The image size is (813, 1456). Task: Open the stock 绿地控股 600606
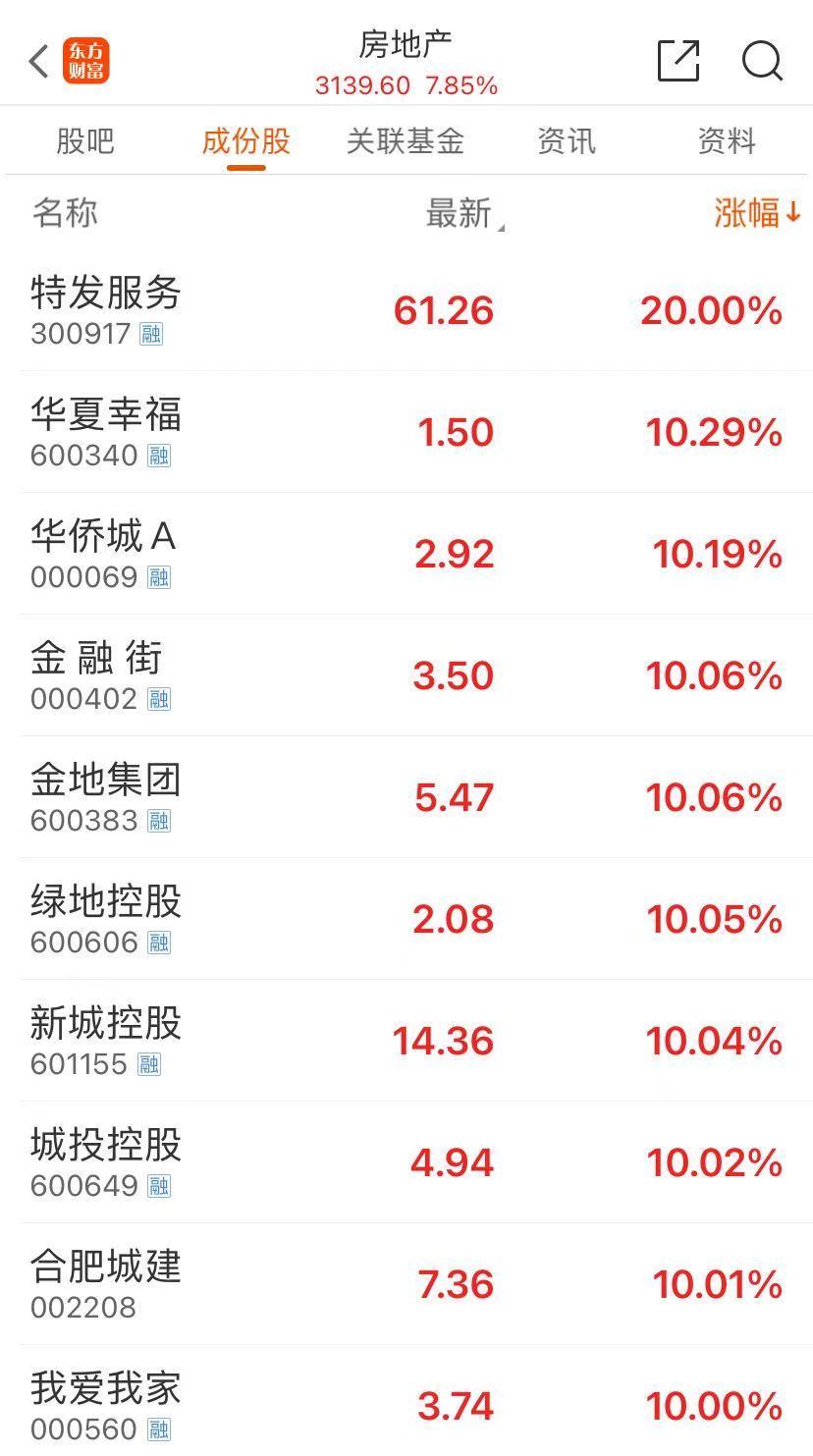406,919
